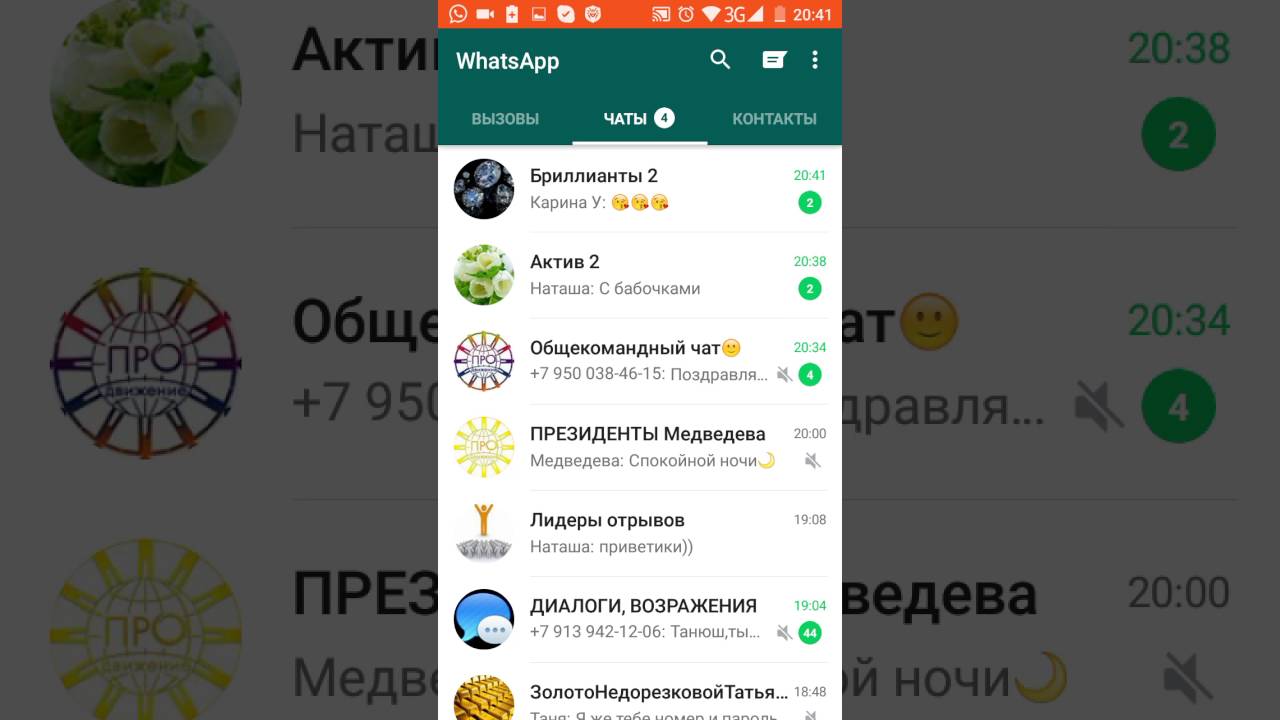Viewport: 1280px width, 720px height.
Task: Select the ЧАТЫ tab
Action: click(639, 119)
